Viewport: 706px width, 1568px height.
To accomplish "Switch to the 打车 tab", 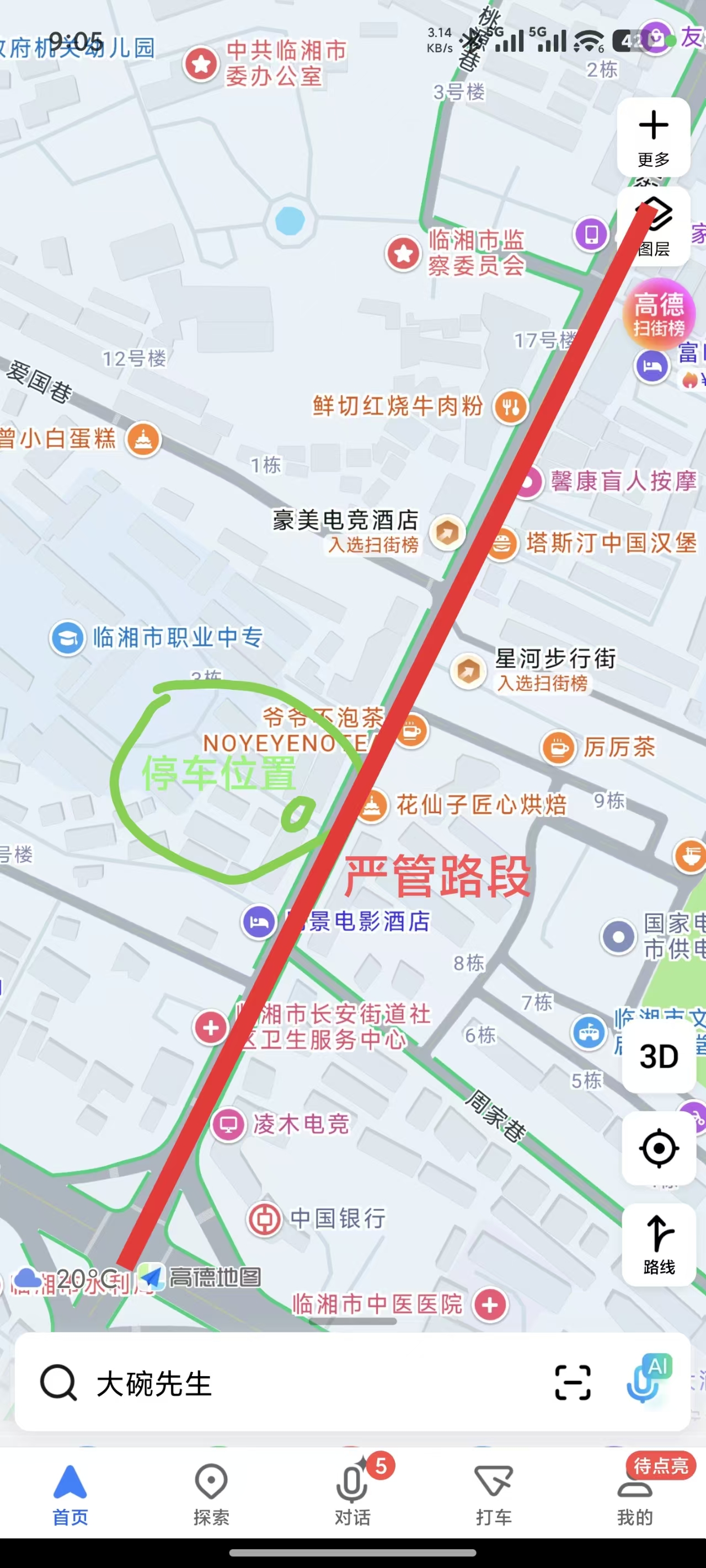I will click(x=494, y=1494).
